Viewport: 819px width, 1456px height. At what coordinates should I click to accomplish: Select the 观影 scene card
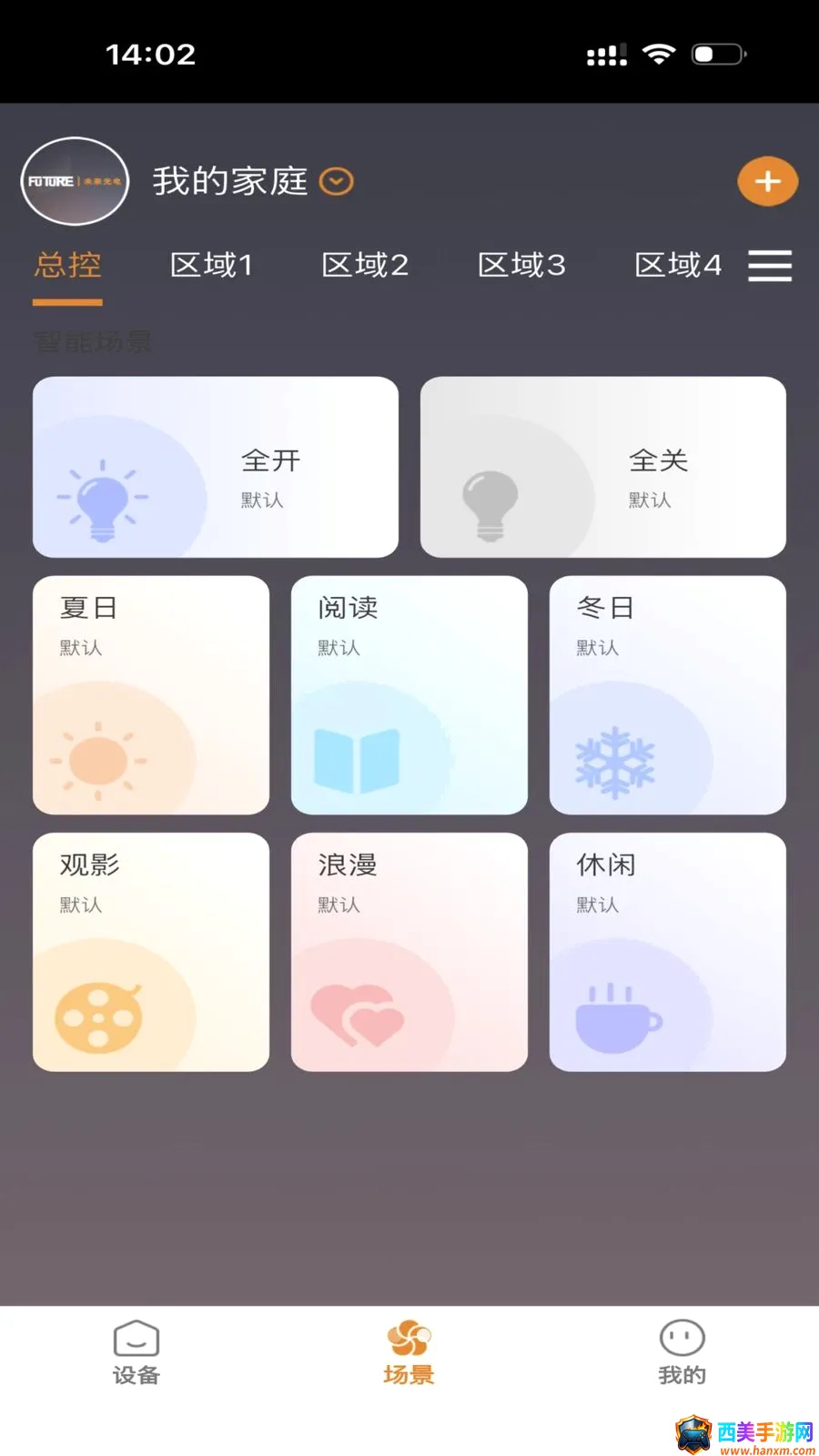point(151,952)
